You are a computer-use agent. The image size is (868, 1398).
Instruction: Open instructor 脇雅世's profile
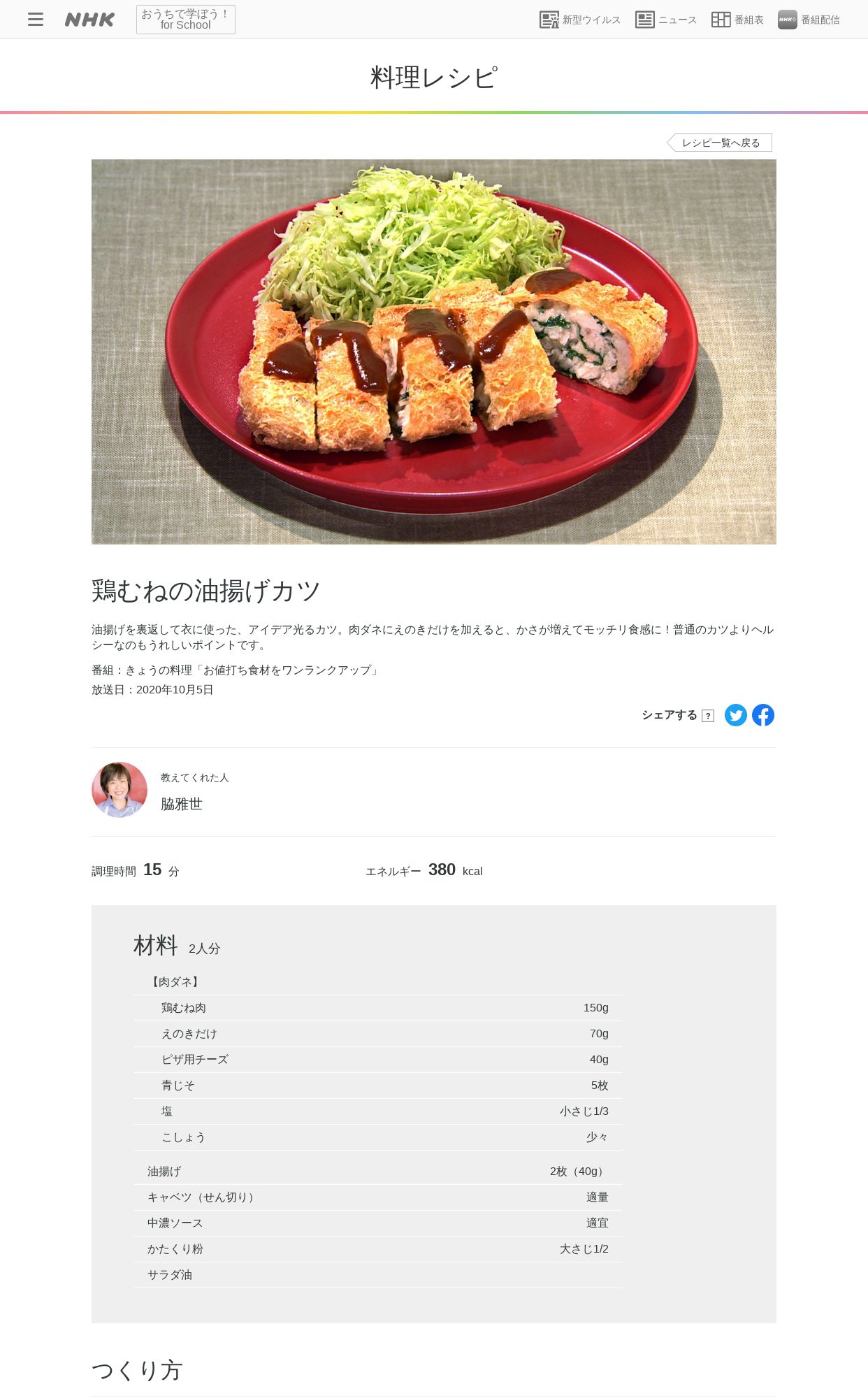182,804
